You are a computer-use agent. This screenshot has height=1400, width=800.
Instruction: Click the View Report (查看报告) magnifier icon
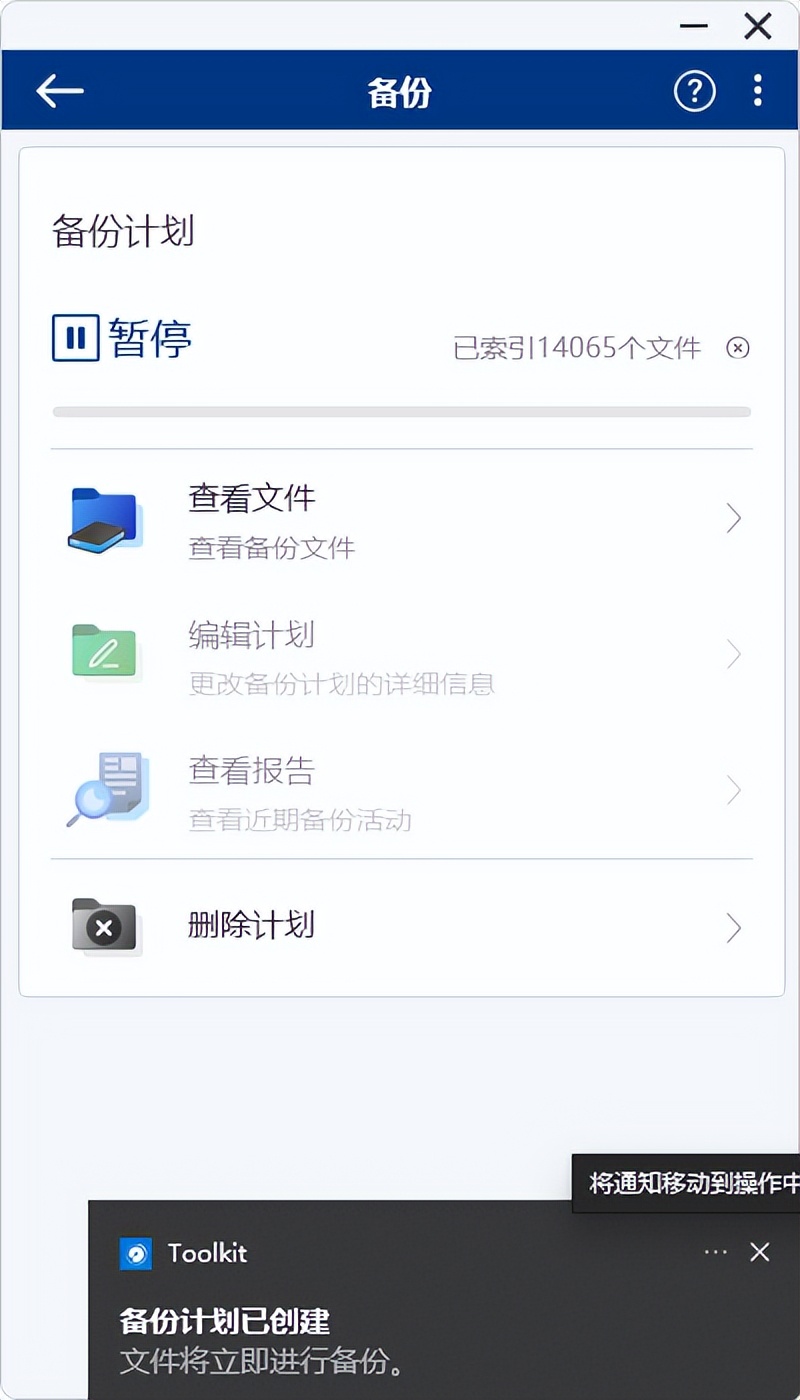click(x=104, y=790)
